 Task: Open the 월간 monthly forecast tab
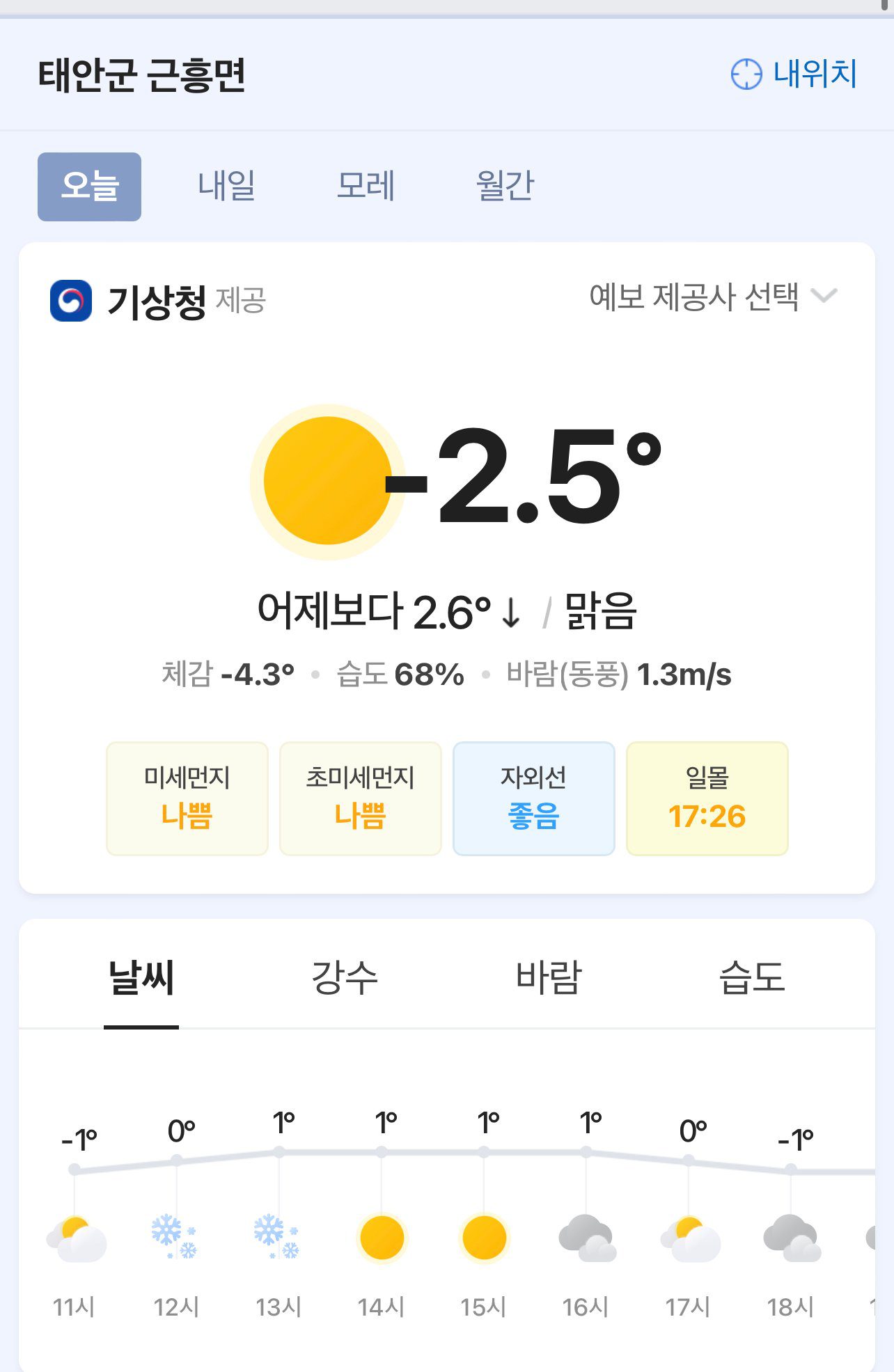505,187
